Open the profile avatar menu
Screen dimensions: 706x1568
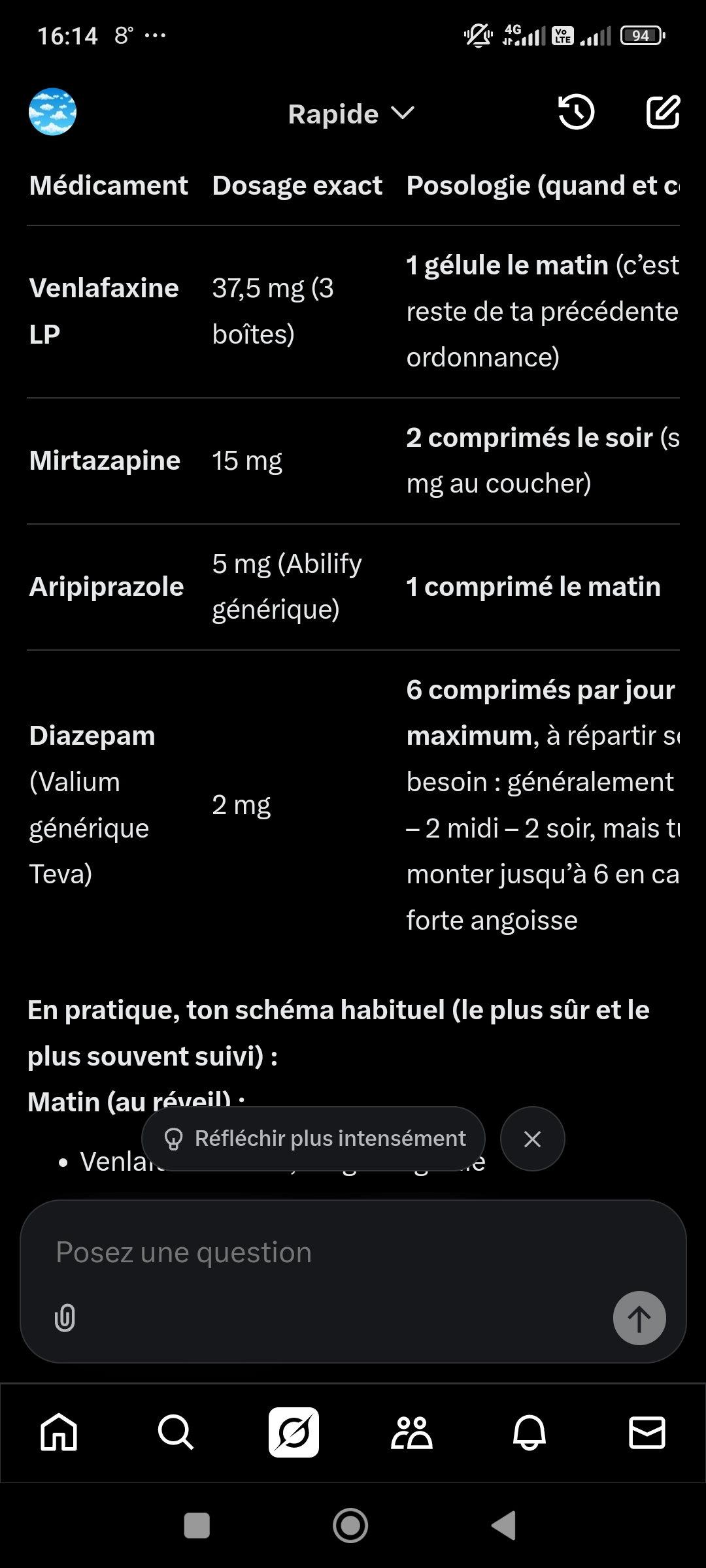[52, 112]
